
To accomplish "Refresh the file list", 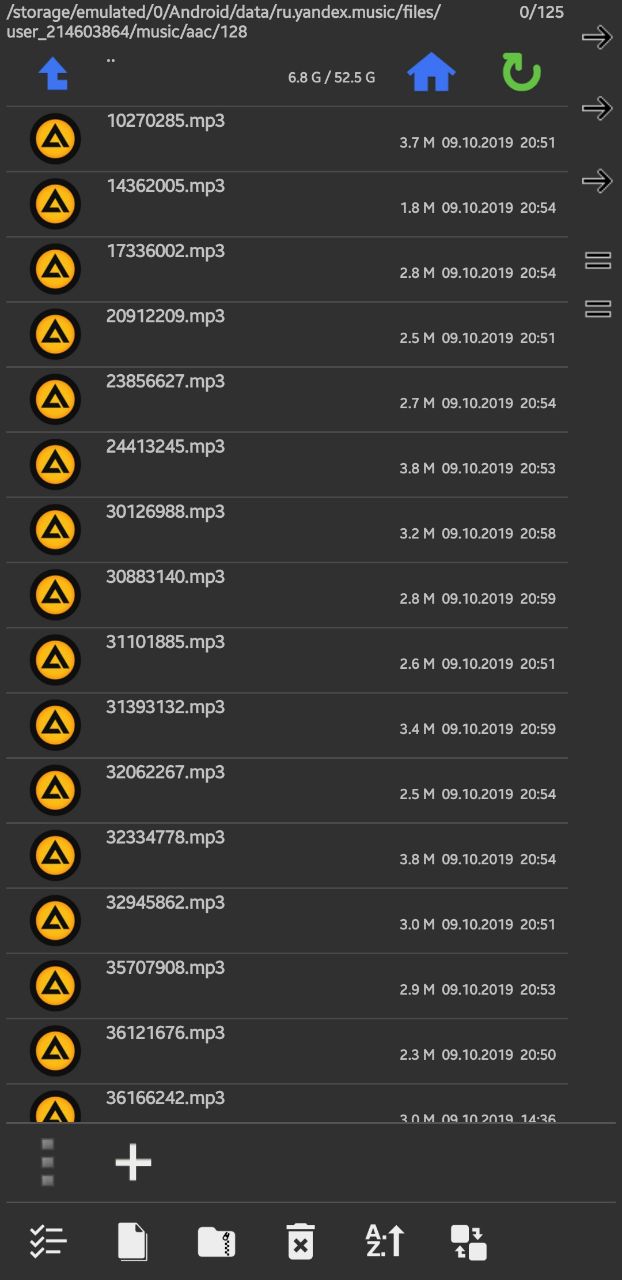I will (x=521, y=73).
